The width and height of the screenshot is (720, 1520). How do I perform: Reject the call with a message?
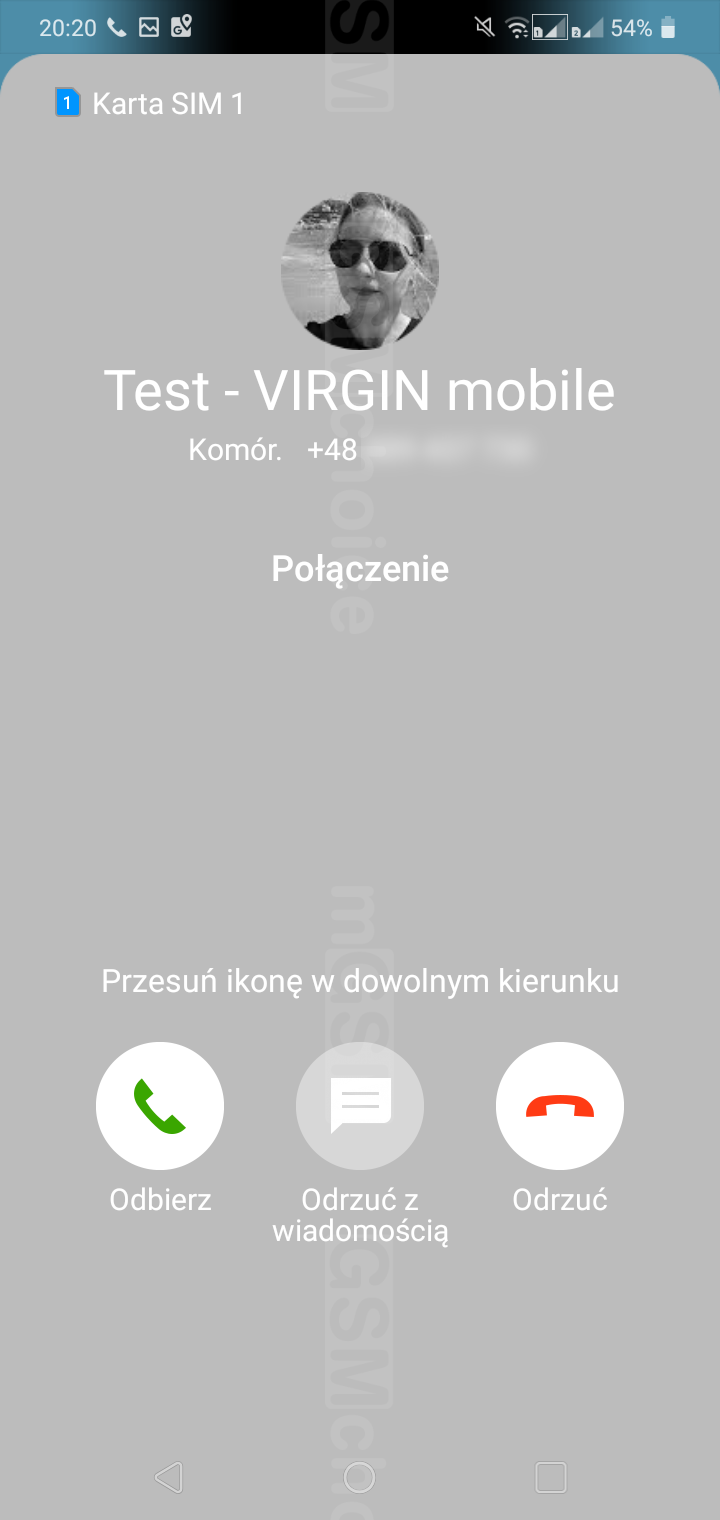pyautogui.click(x=360, y=1106)
